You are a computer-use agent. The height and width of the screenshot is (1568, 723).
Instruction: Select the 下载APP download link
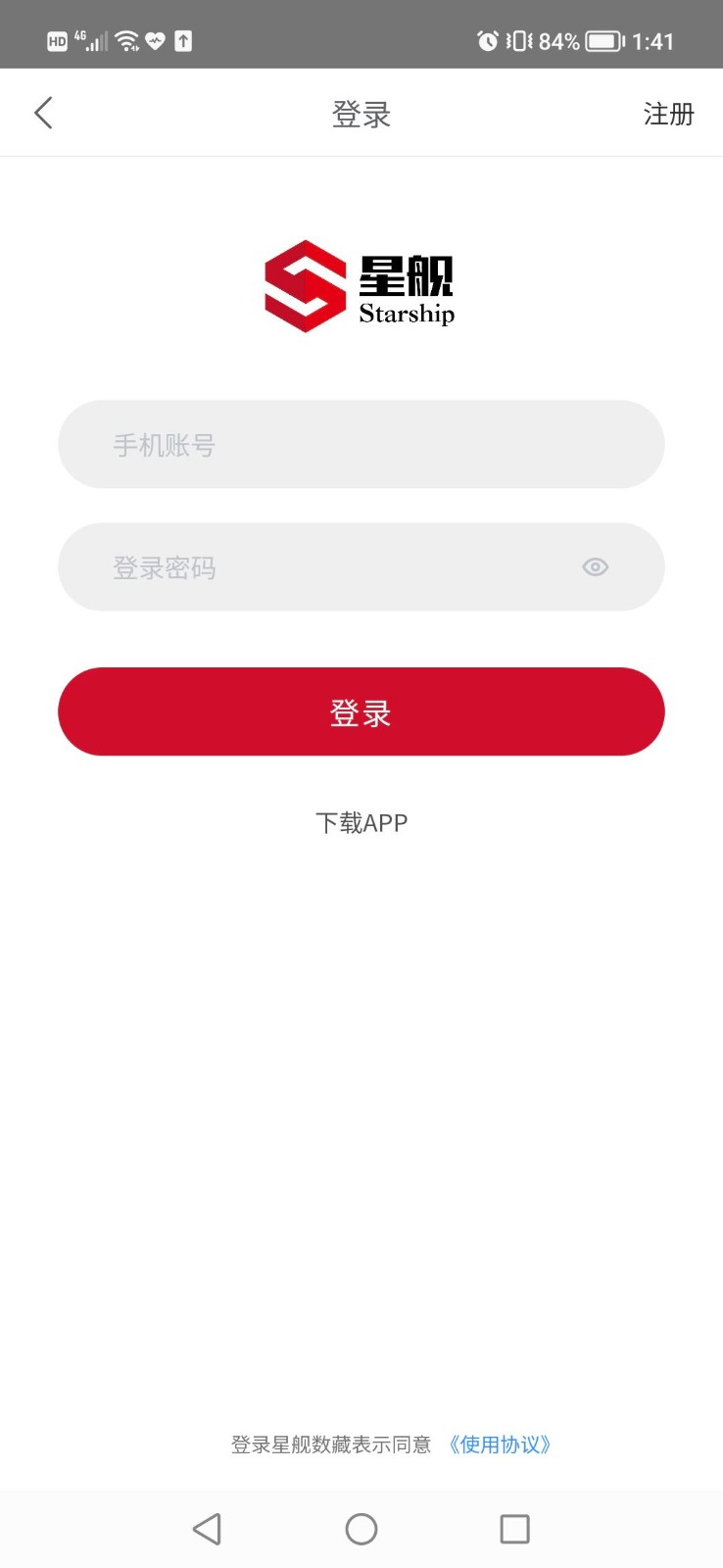tap(361, 823)
